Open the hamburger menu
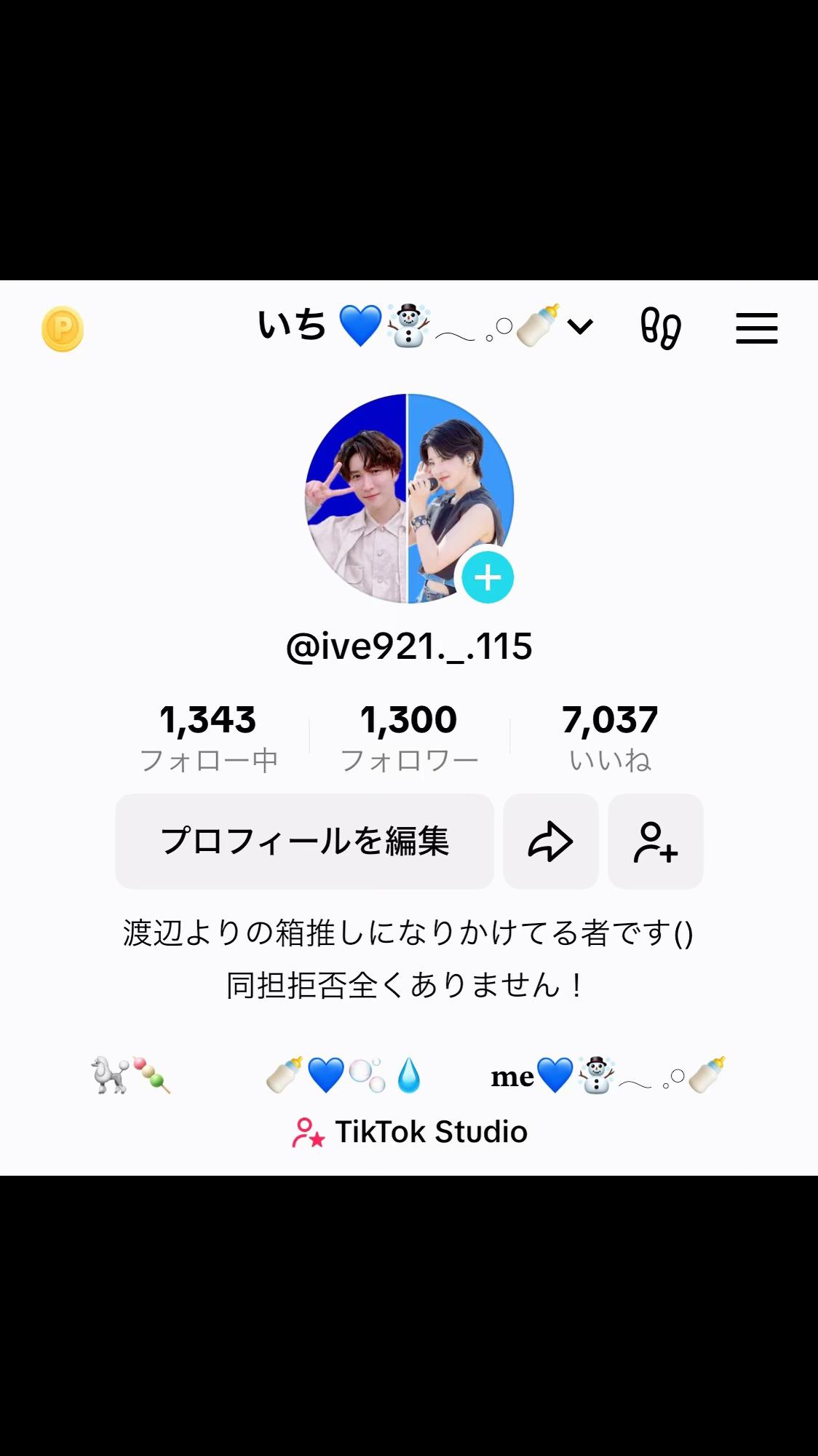The height and width of the screenshot is (1456, 818). pos(756,328)
